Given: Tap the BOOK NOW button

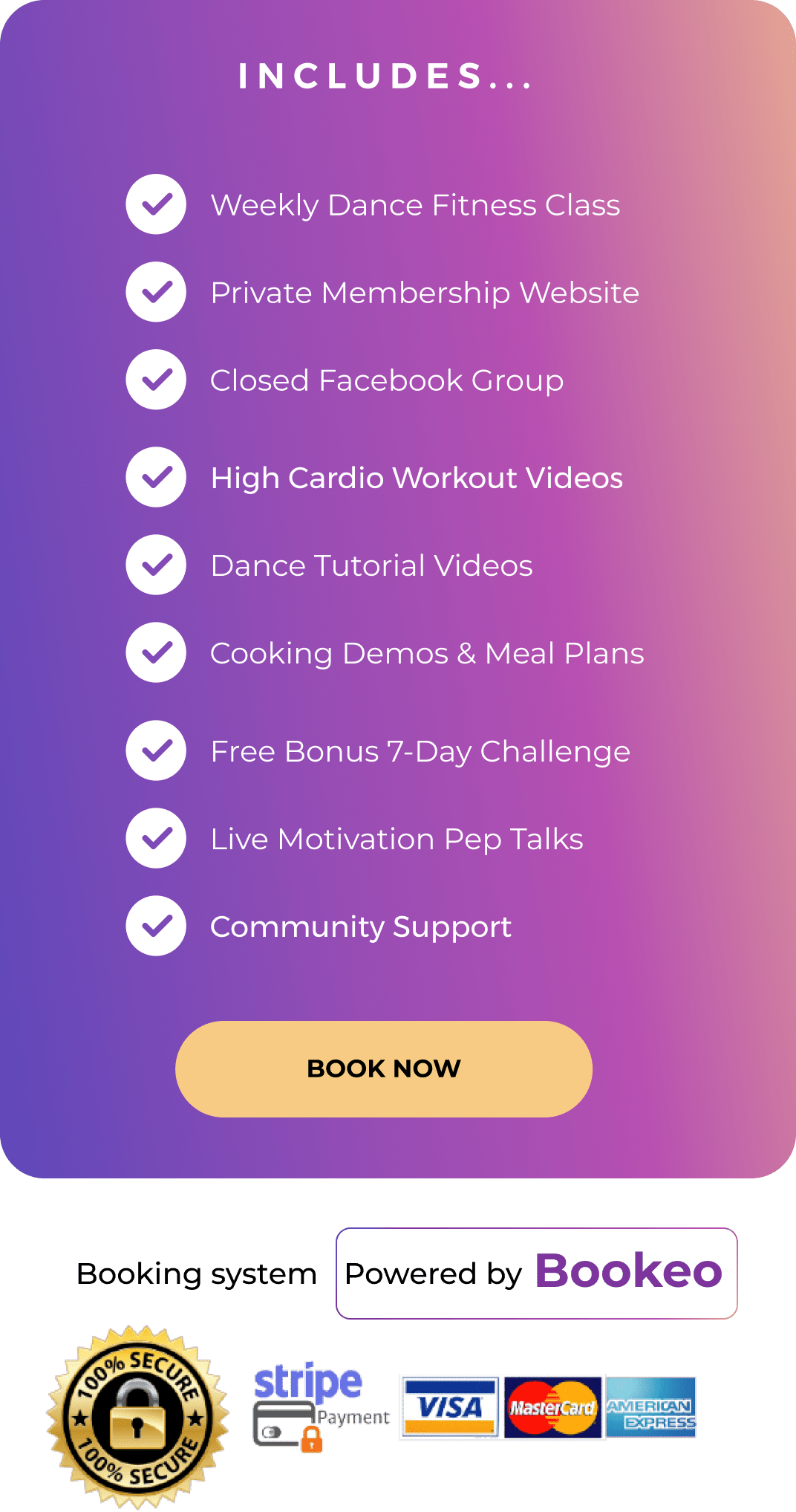Looking at the screenshot, I should click(x=383, y=1068).
